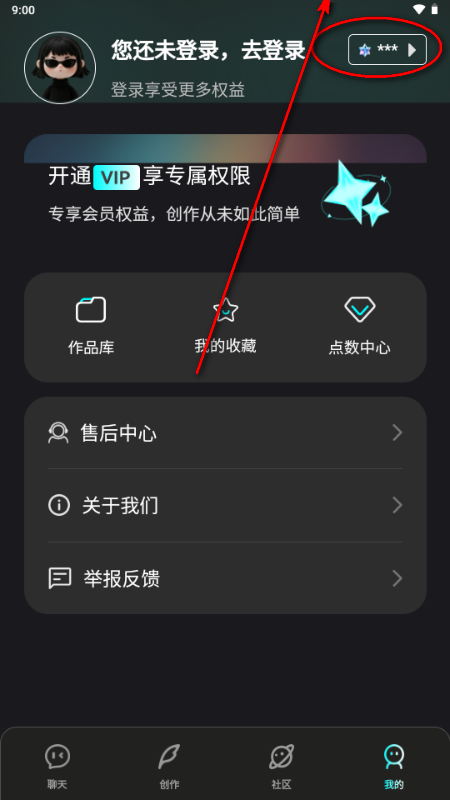Open 举报反馈 report feedback row
Viewport: 450px width, 800px height.
(x=225, y=579)
